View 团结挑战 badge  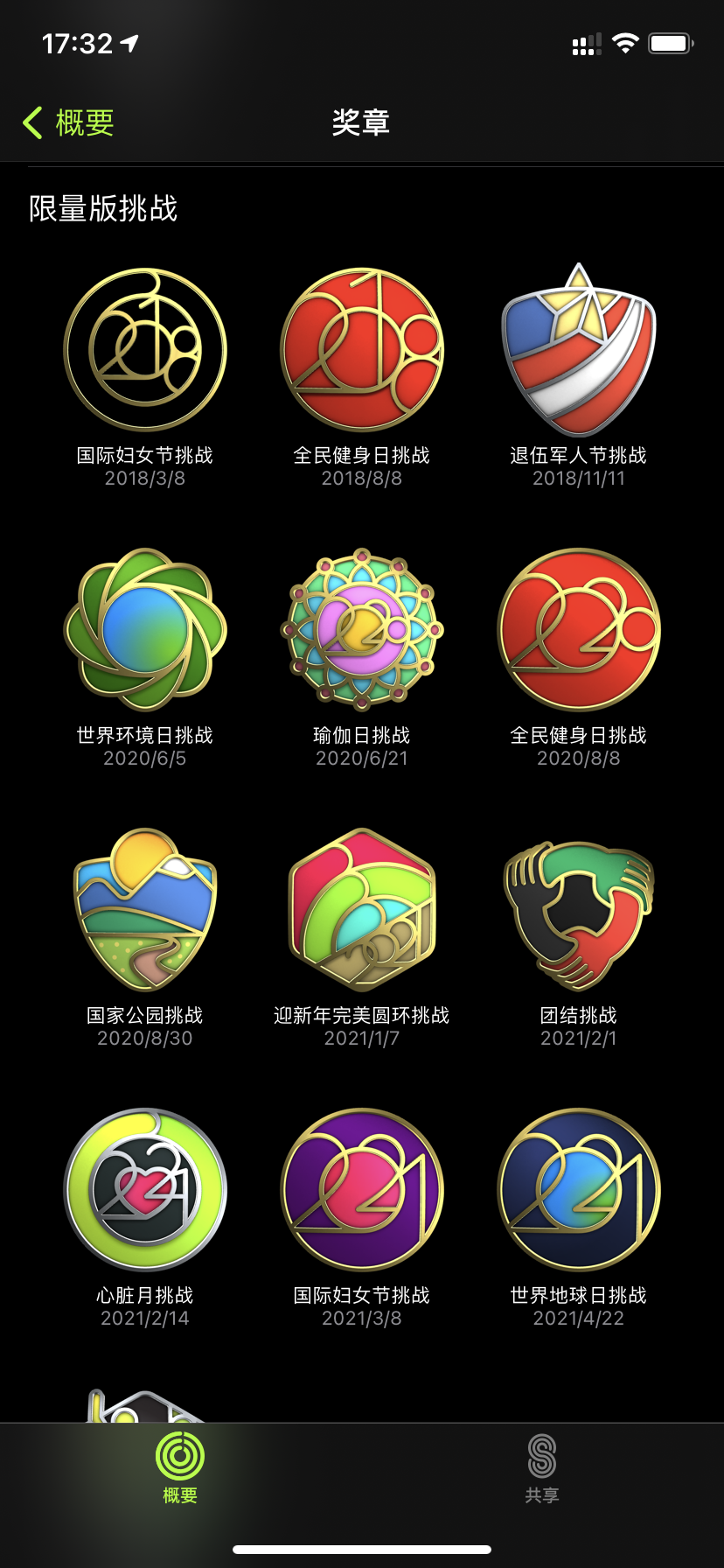579,910
